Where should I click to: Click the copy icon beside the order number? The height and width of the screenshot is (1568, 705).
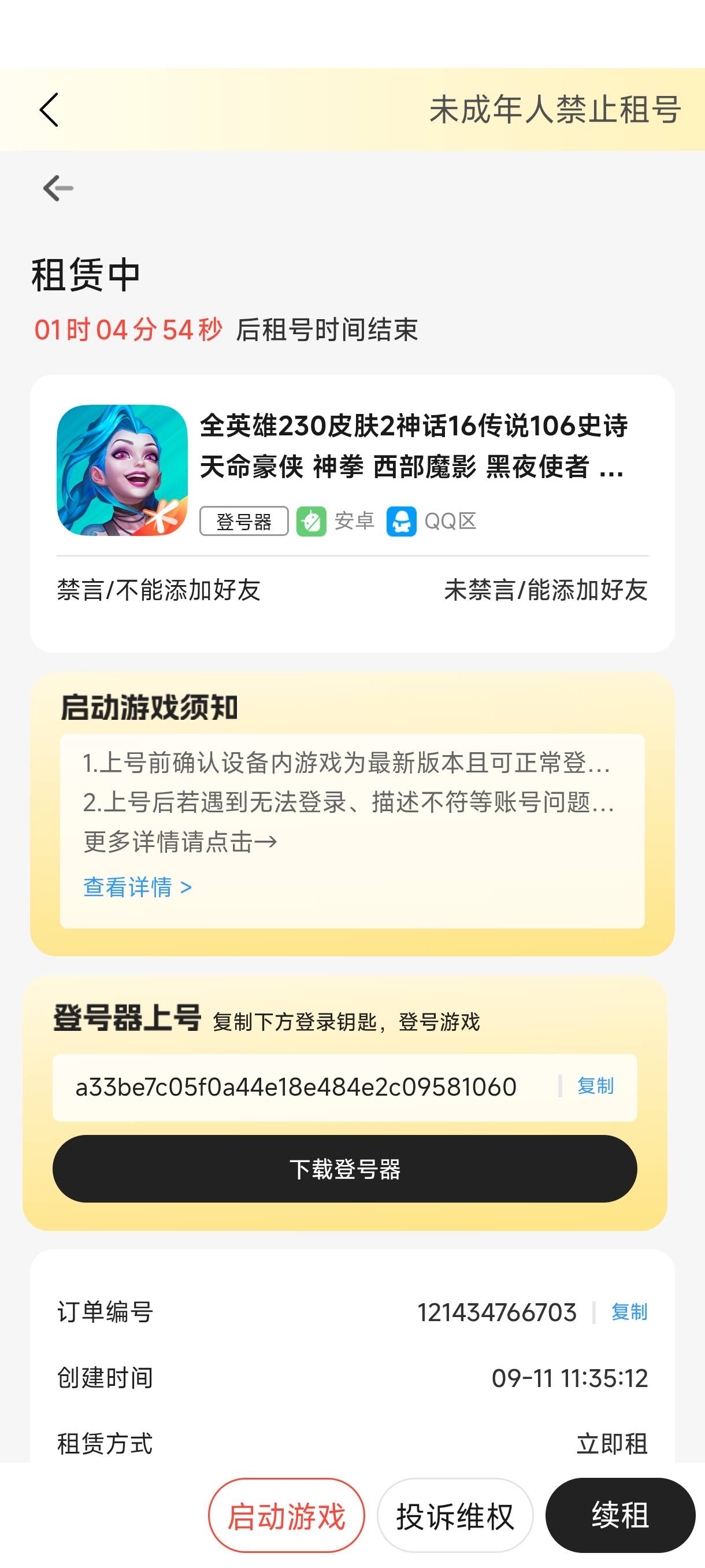point(629,1312)
